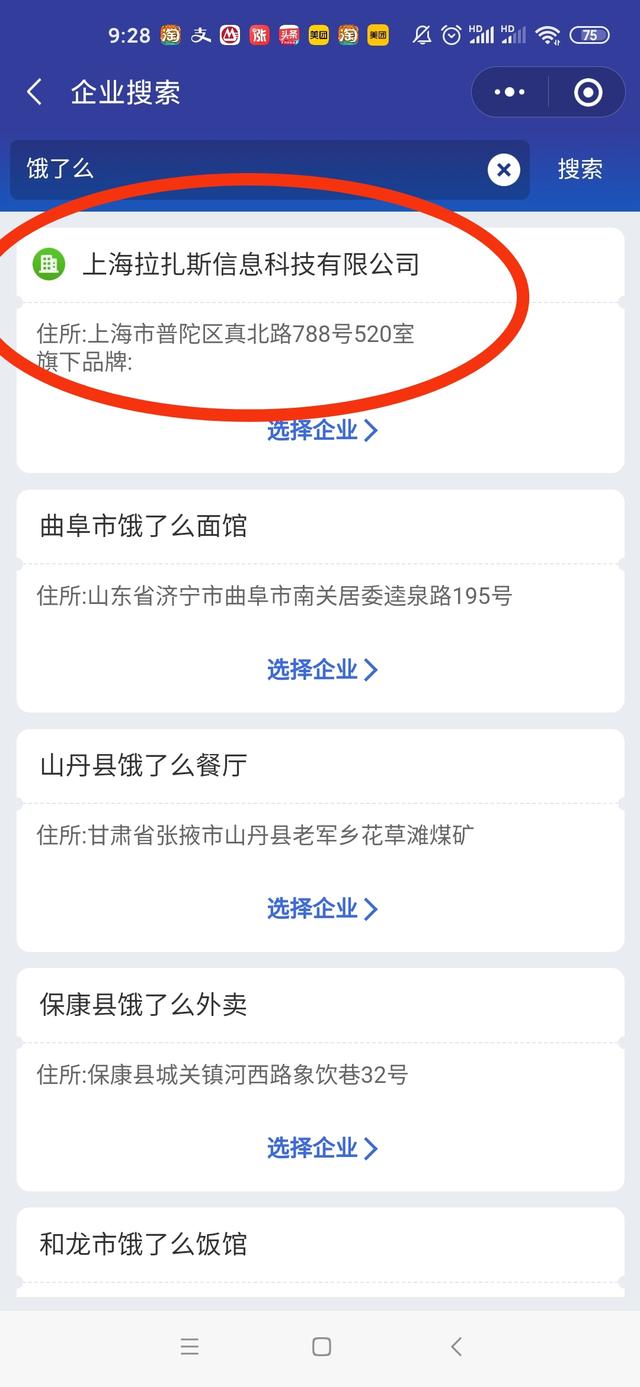The image size is (640, 1387).
Task: Select enterprise 保康县饿了么外卖
Action: point(322,1148)
